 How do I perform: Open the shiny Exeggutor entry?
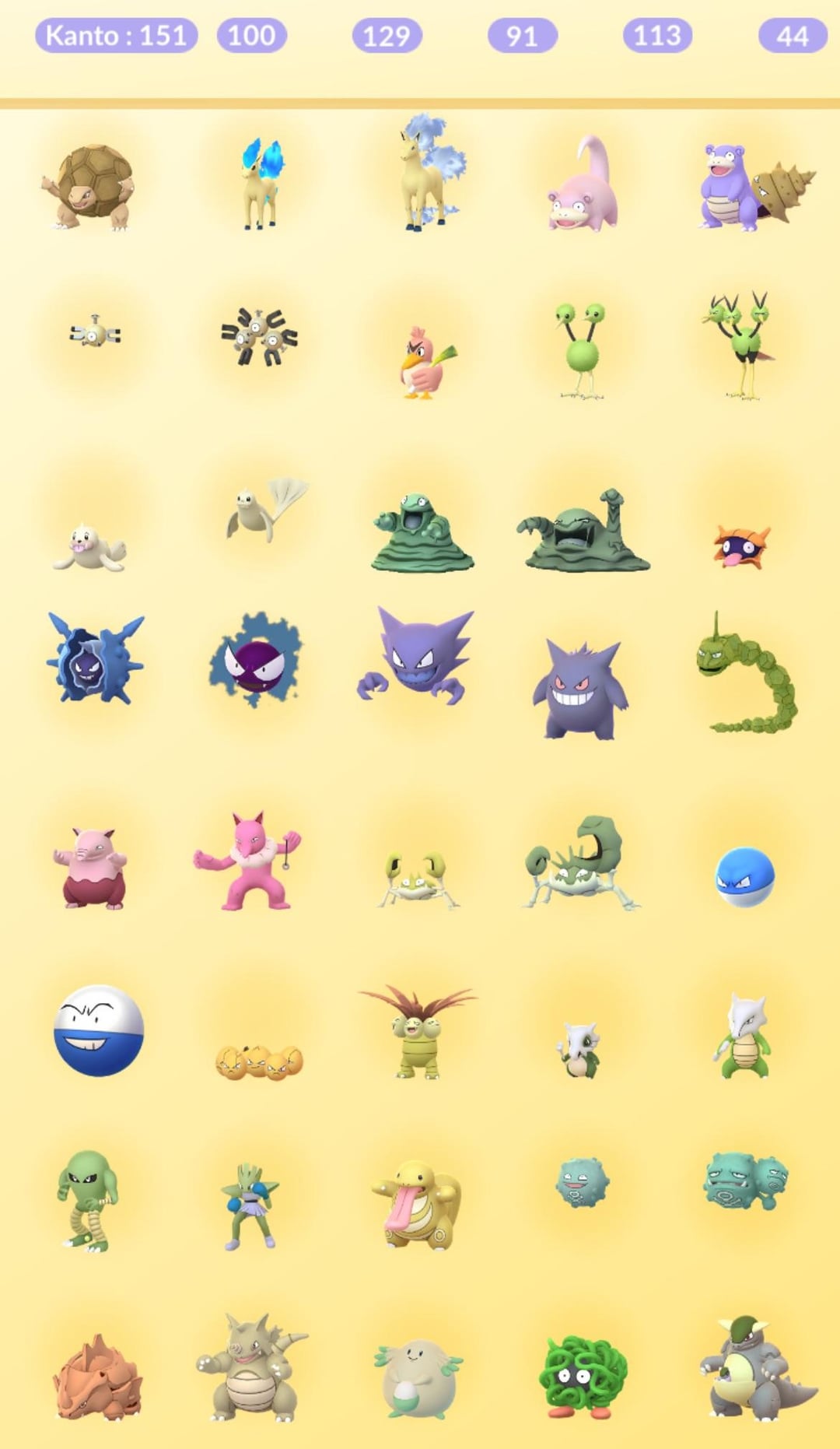coord(418,1031)
